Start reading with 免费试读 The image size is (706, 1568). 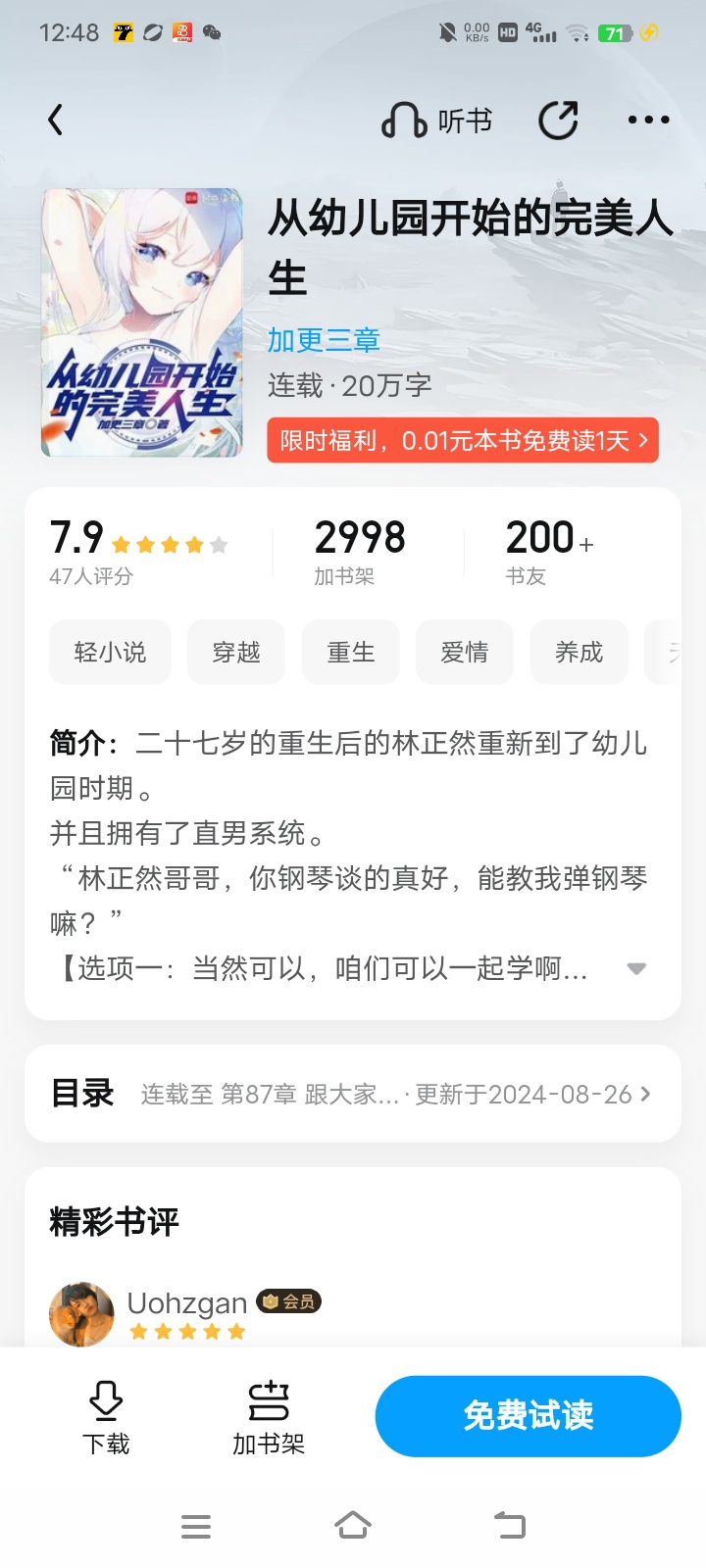528,1416
